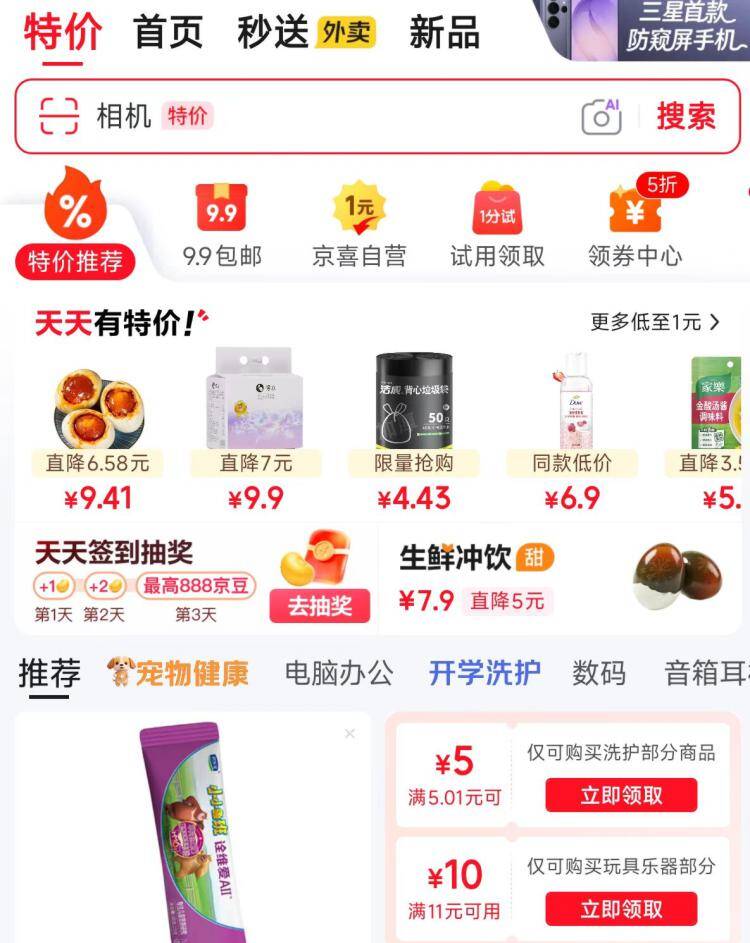Screen dimensions: 750x943
Task: Dismiss the recommended product card
Action: (x=349, y=734)
